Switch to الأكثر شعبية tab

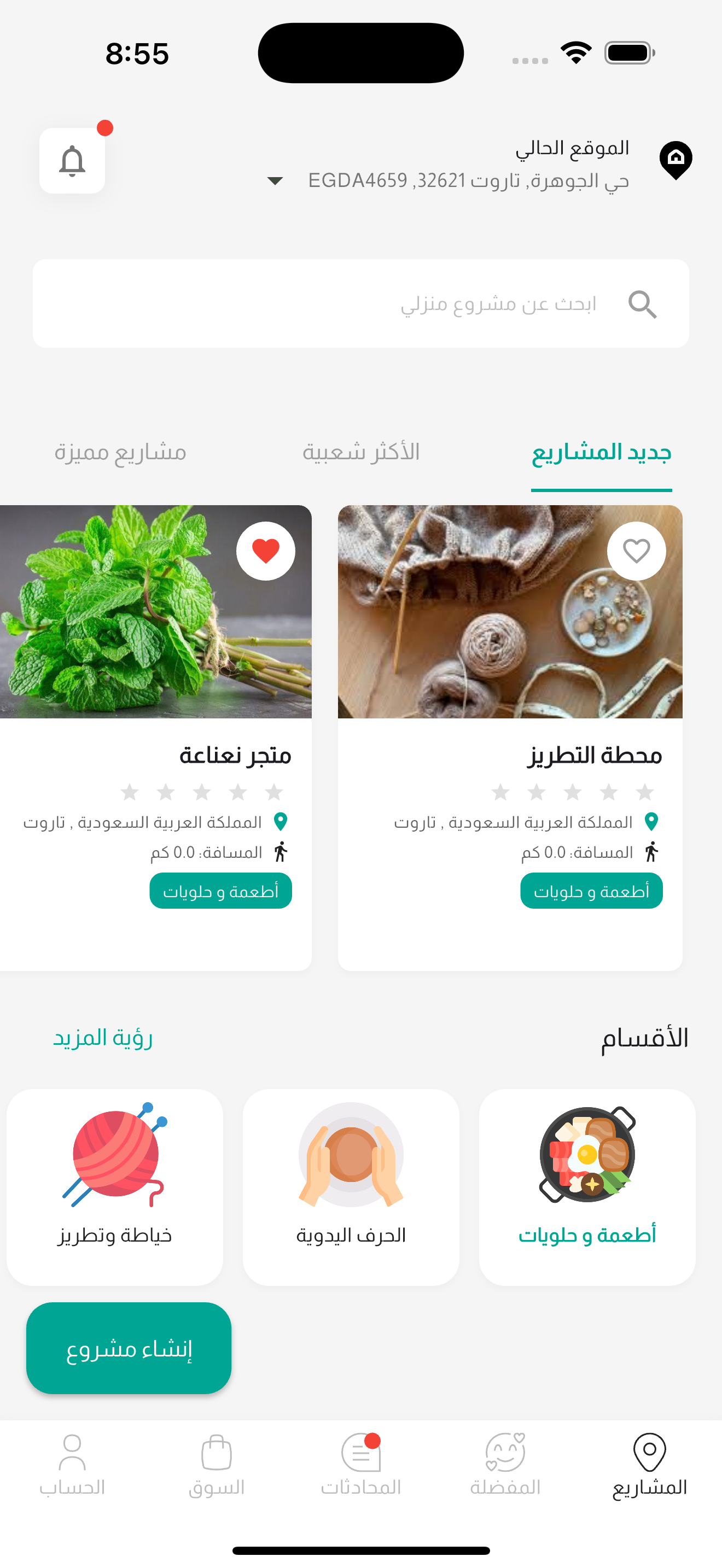(360, 452)
